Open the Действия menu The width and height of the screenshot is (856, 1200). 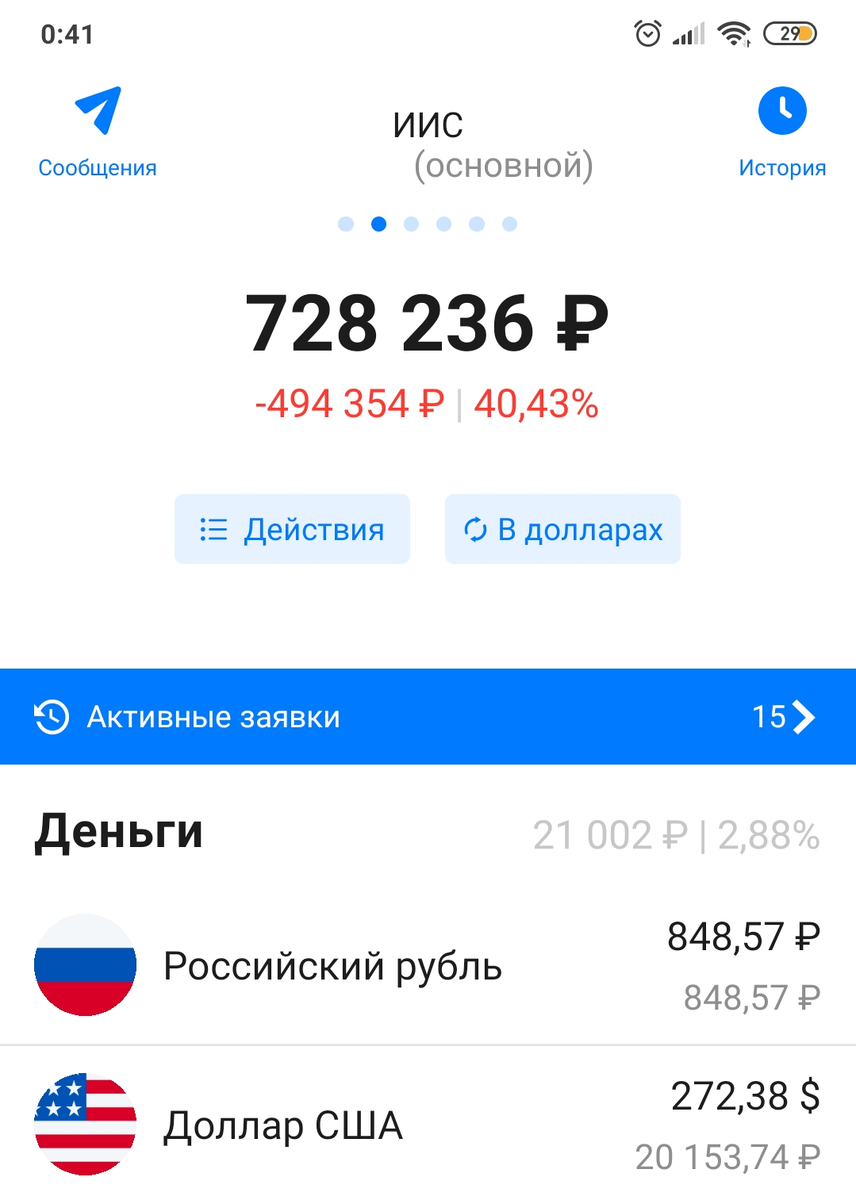(291, 529)
